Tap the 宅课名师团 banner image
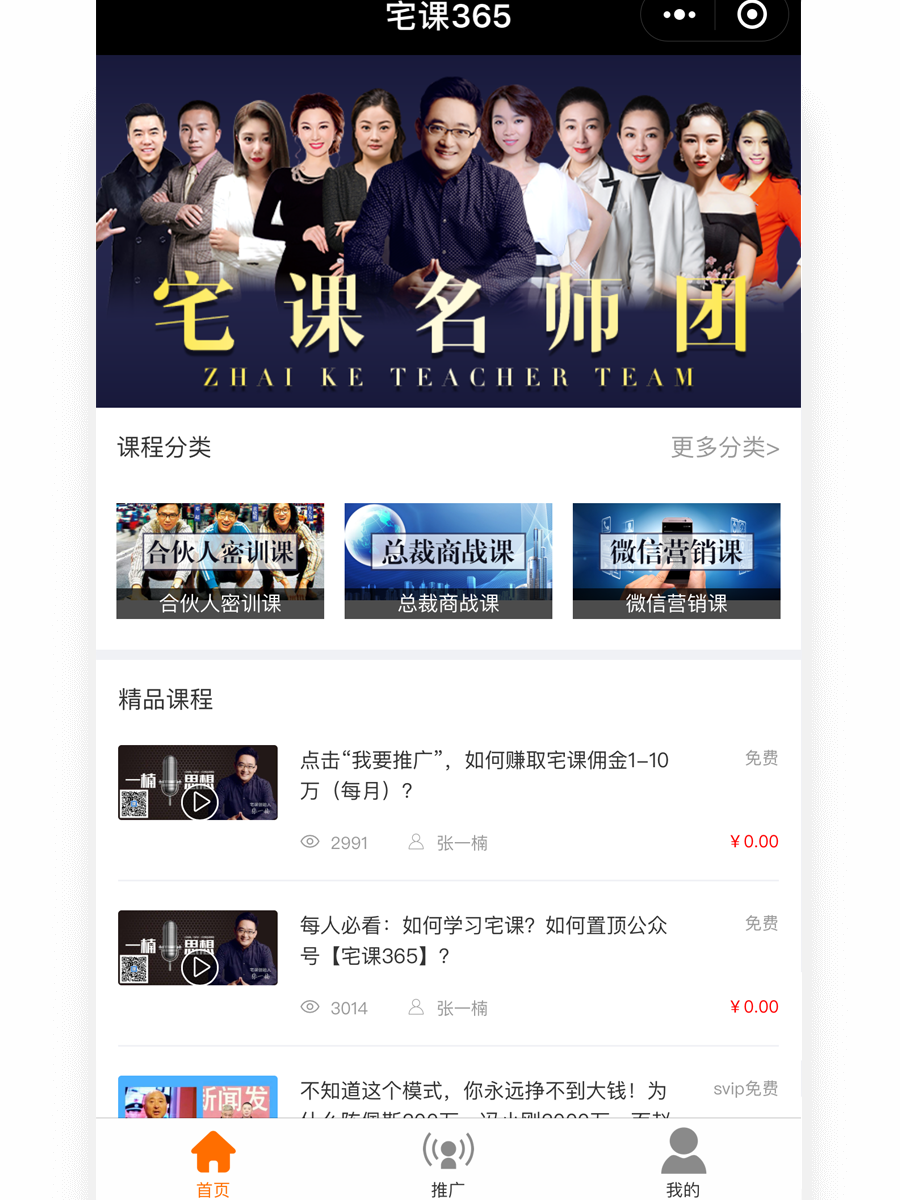 448,230
